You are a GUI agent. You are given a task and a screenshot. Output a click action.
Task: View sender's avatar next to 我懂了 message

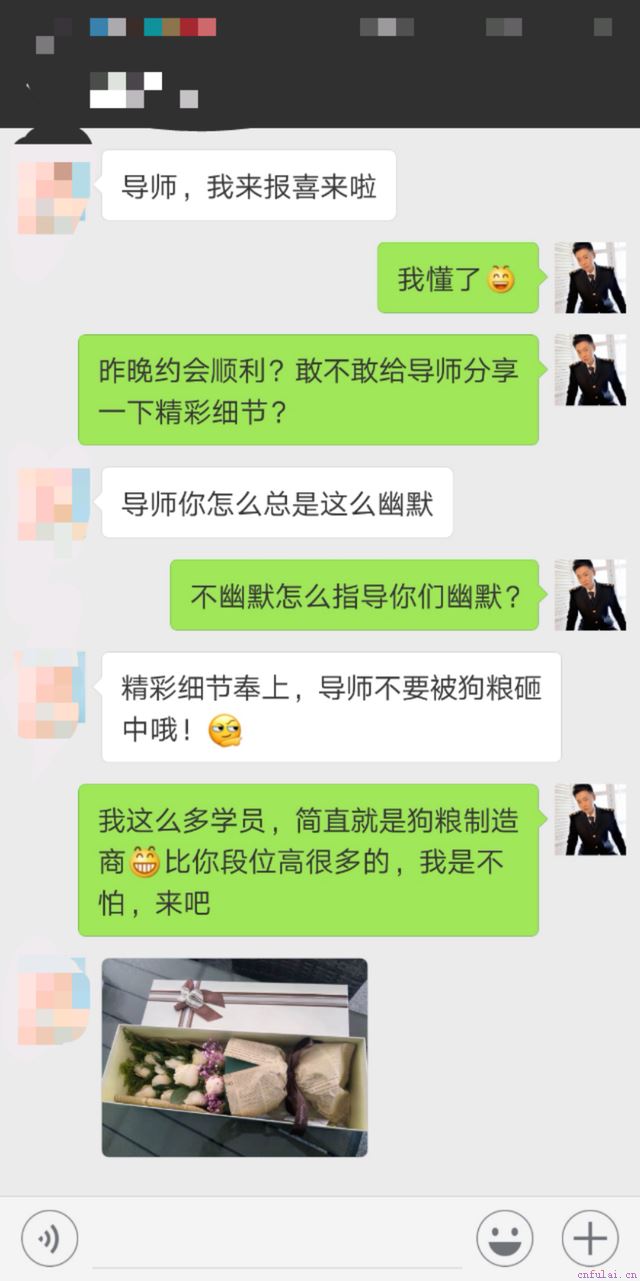tap(590, 277)
